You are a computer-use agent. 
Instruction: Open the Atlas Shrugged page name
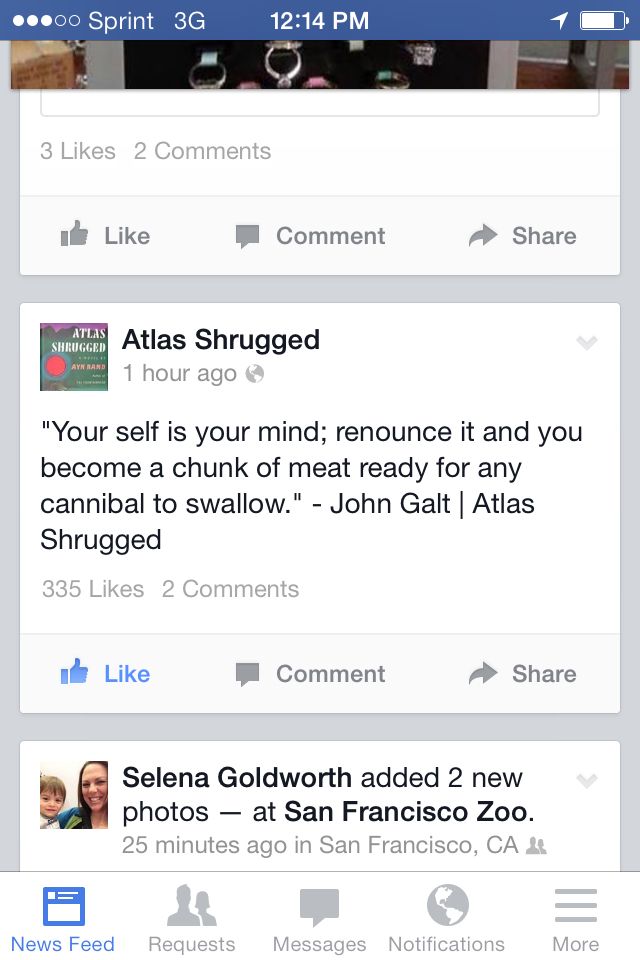[221, 340]
